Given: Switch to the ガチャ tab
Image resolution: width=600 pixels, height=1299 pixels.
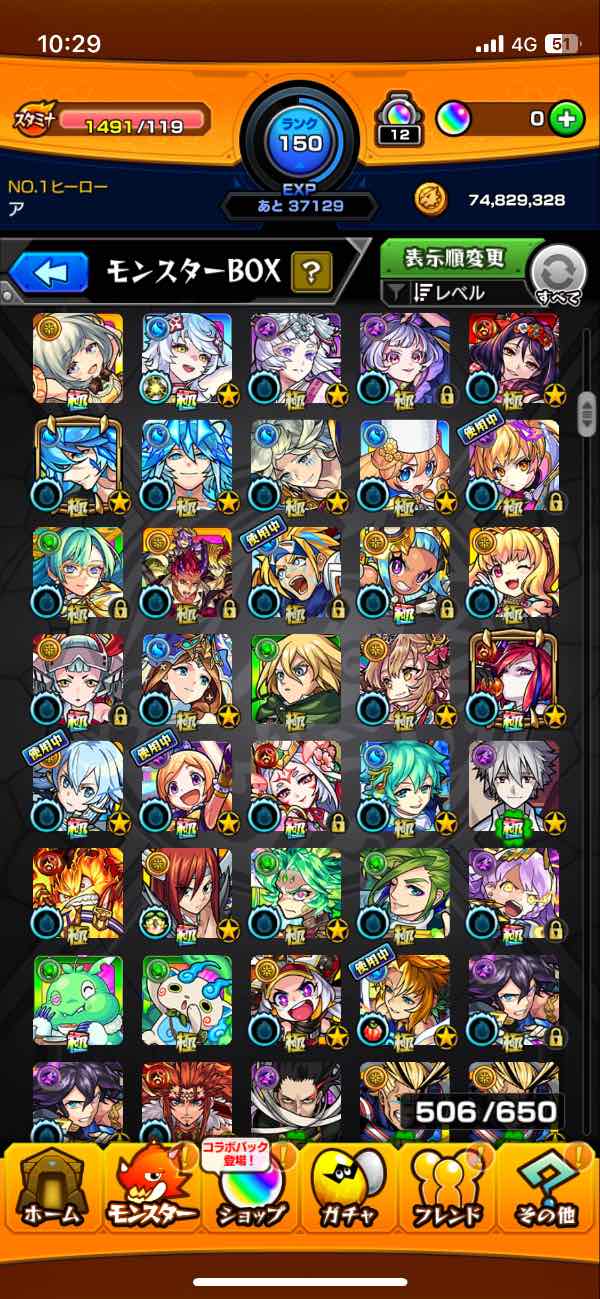Looking at the screenshot, I should (349, 1190).
